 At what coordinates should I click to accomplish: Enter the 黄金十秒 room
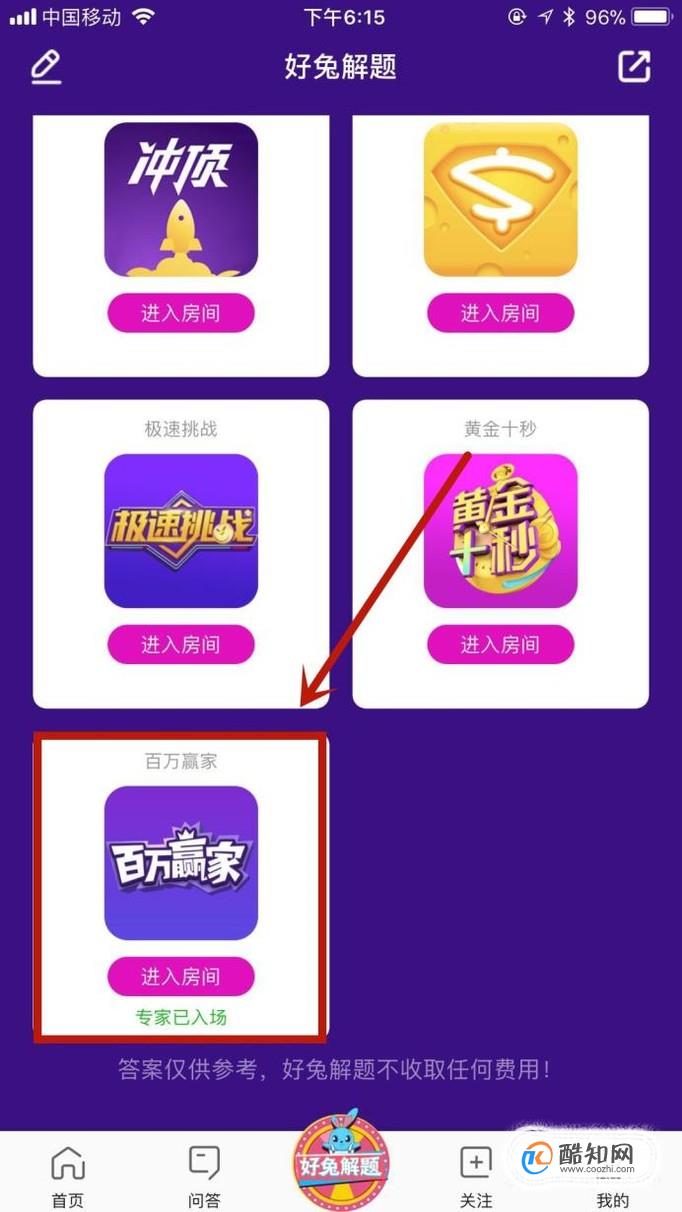[500, 645]
